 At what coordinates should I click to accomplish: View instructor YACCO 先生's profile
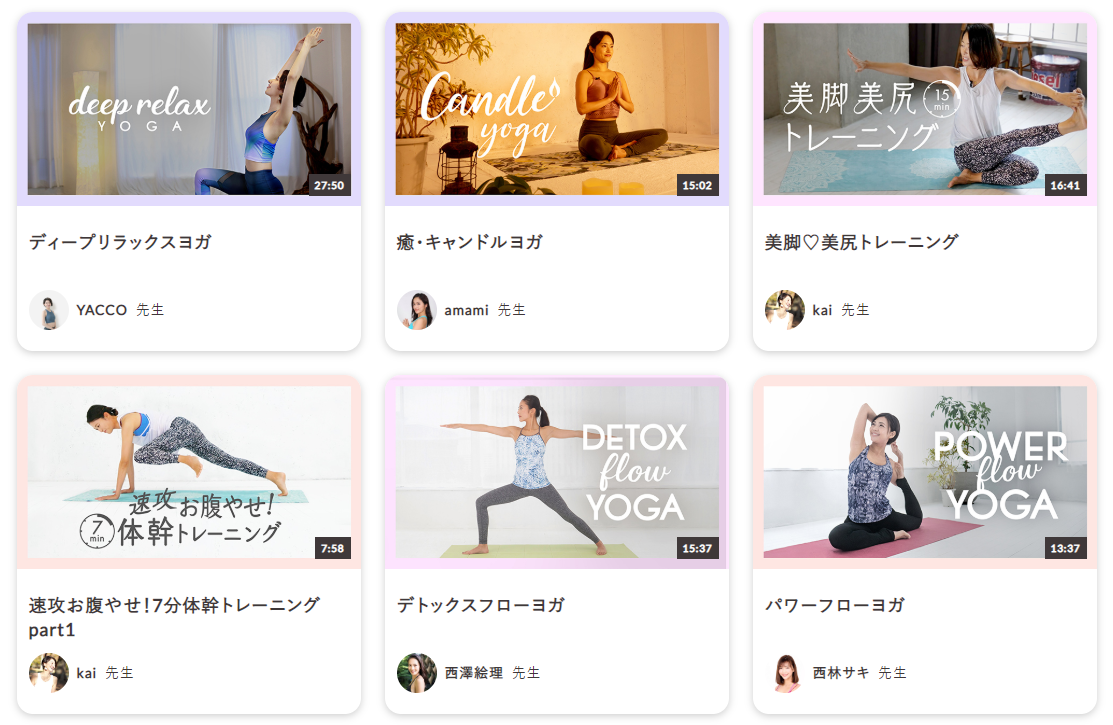click(x=101, y=310)
